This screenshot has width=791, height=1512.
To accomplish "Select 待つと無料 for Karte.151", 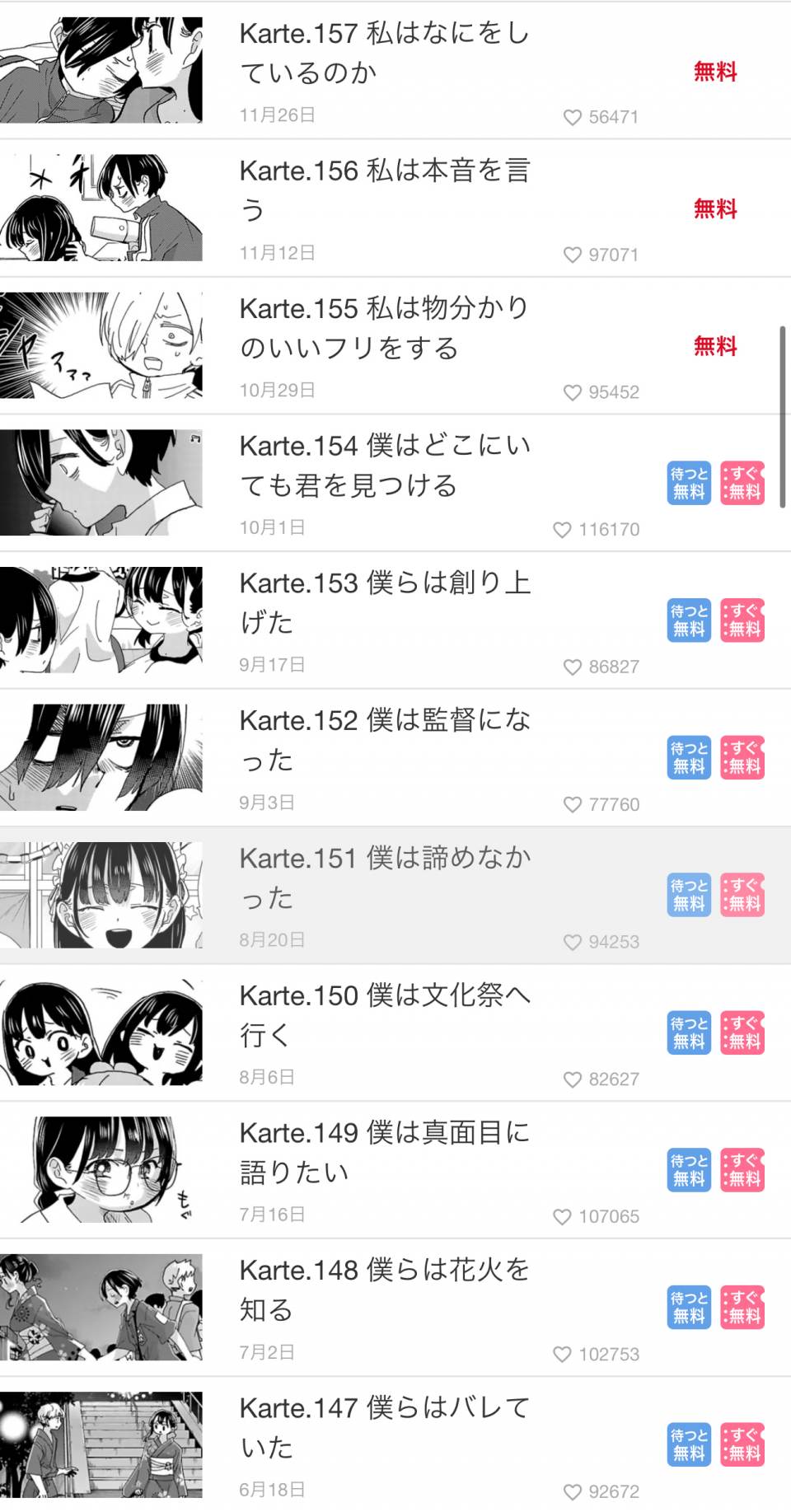I will click(x=689, y=895).
